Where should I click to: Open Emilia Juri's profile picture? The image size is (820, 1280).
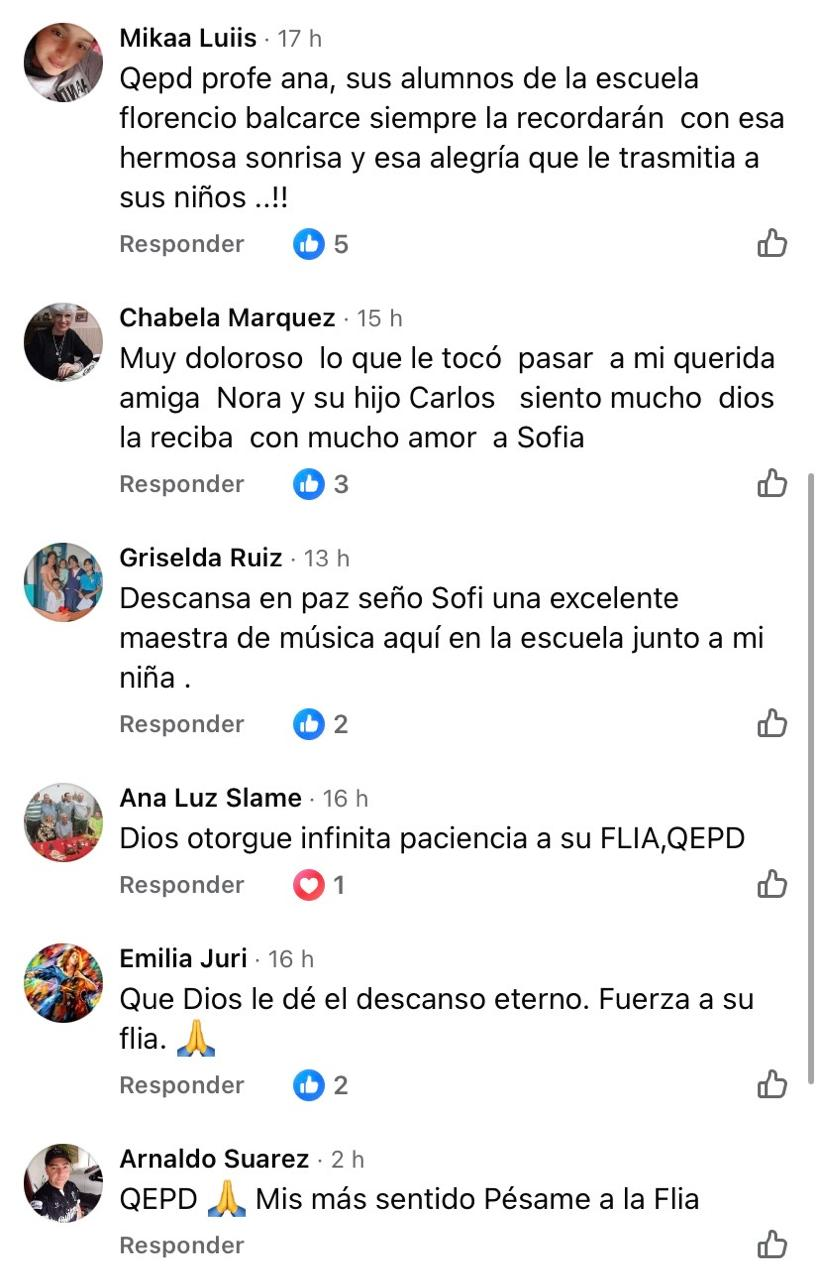(x=63, y=982)
